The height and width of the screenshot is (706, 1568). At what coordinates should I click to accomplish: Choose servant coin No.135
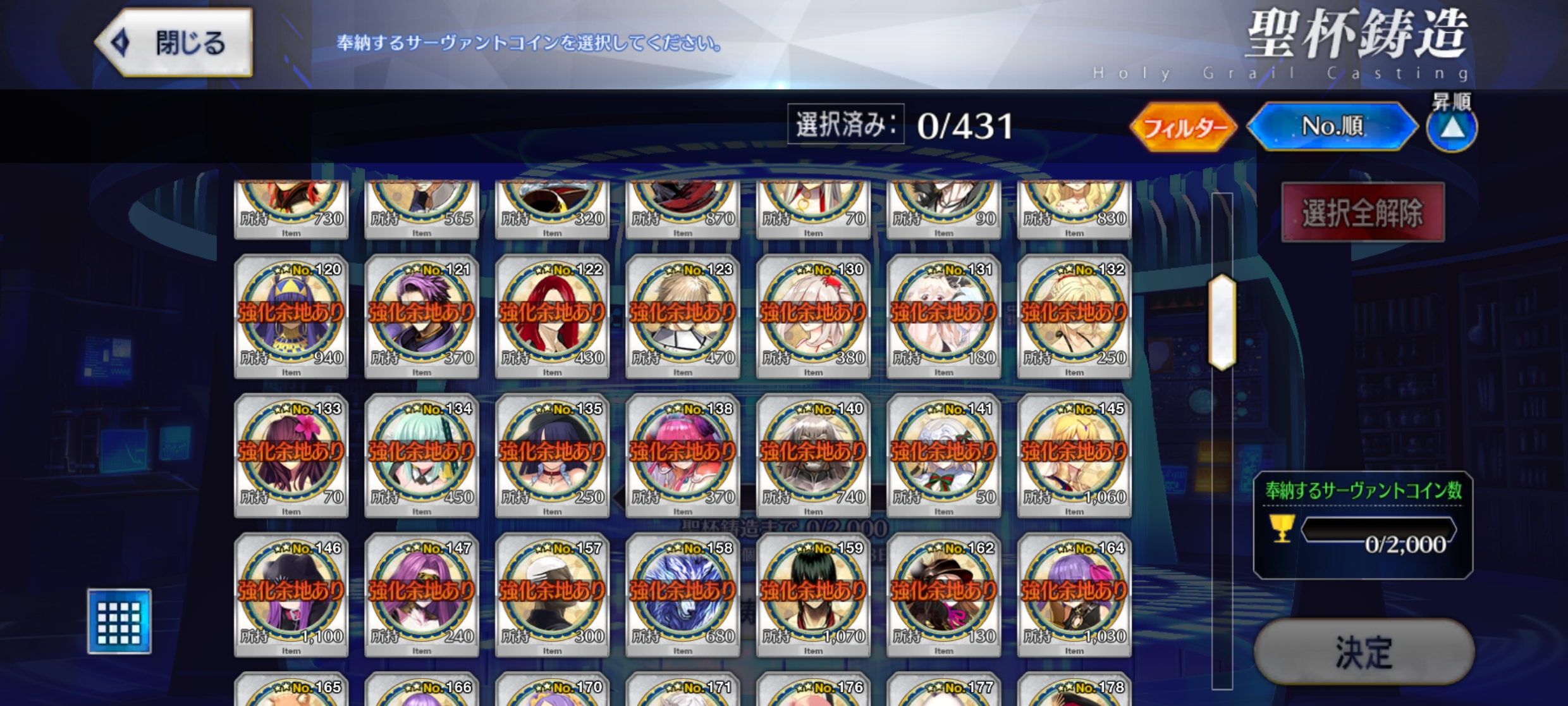pos(552,456)
